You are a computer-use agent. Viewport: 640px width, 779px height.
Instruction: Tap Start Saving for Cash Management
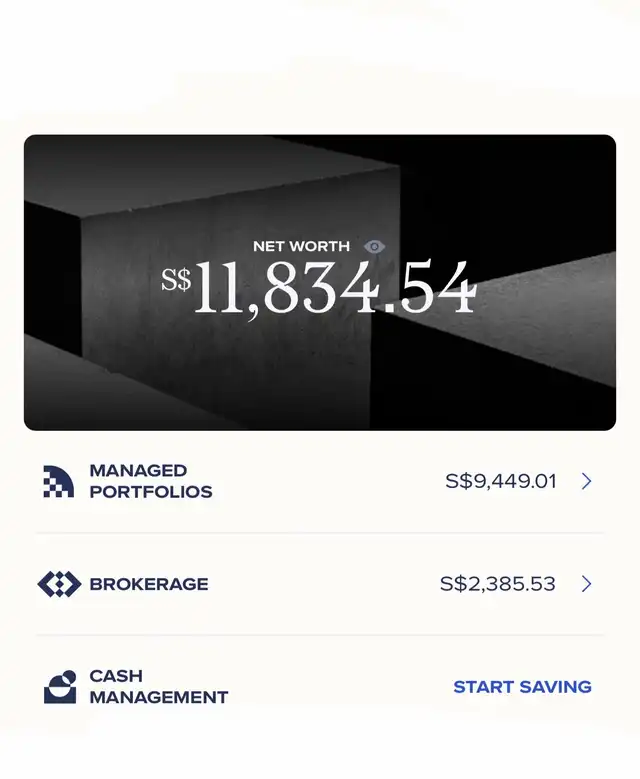[x=522, y=687]
